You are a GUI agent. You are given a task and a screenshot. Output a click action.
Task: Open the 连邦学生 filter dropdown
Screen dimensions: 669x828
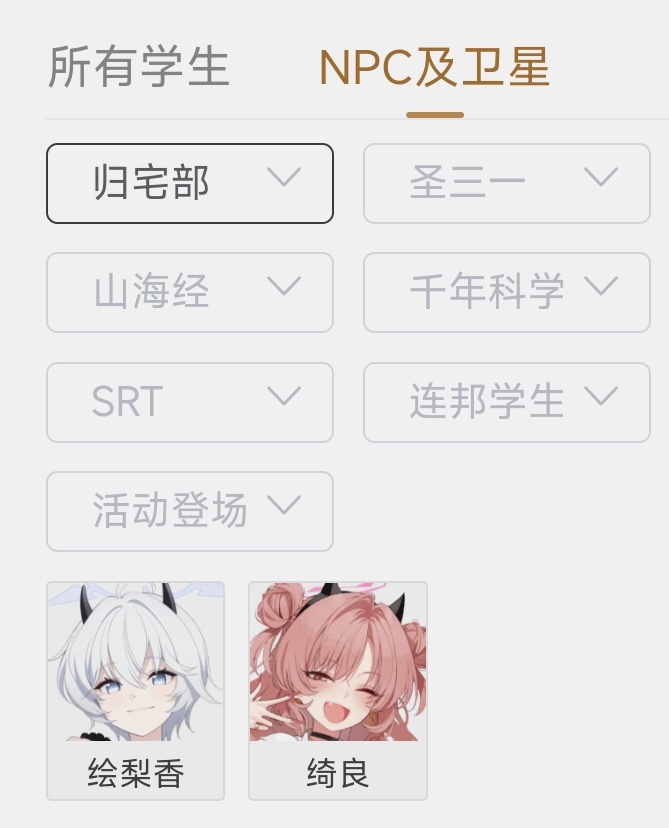(506, 402)
